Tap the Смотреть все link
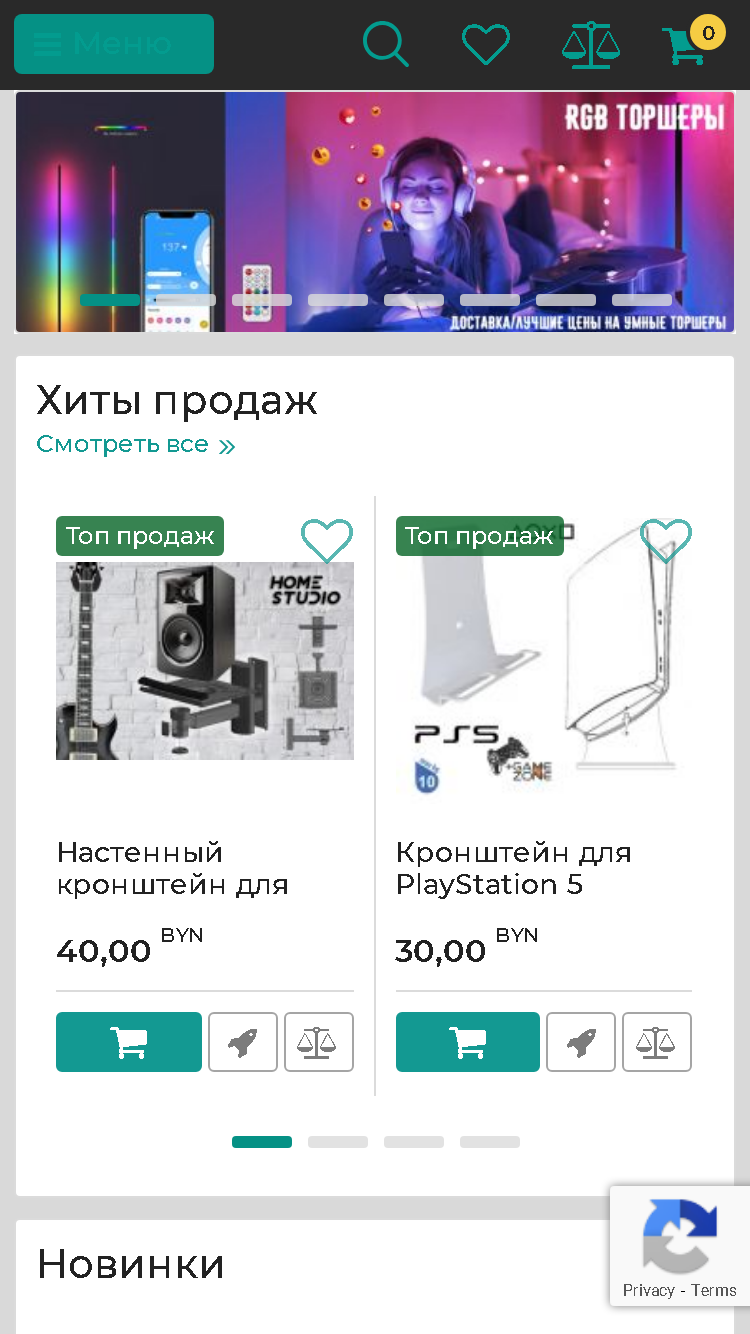 [x=136, y=444]
